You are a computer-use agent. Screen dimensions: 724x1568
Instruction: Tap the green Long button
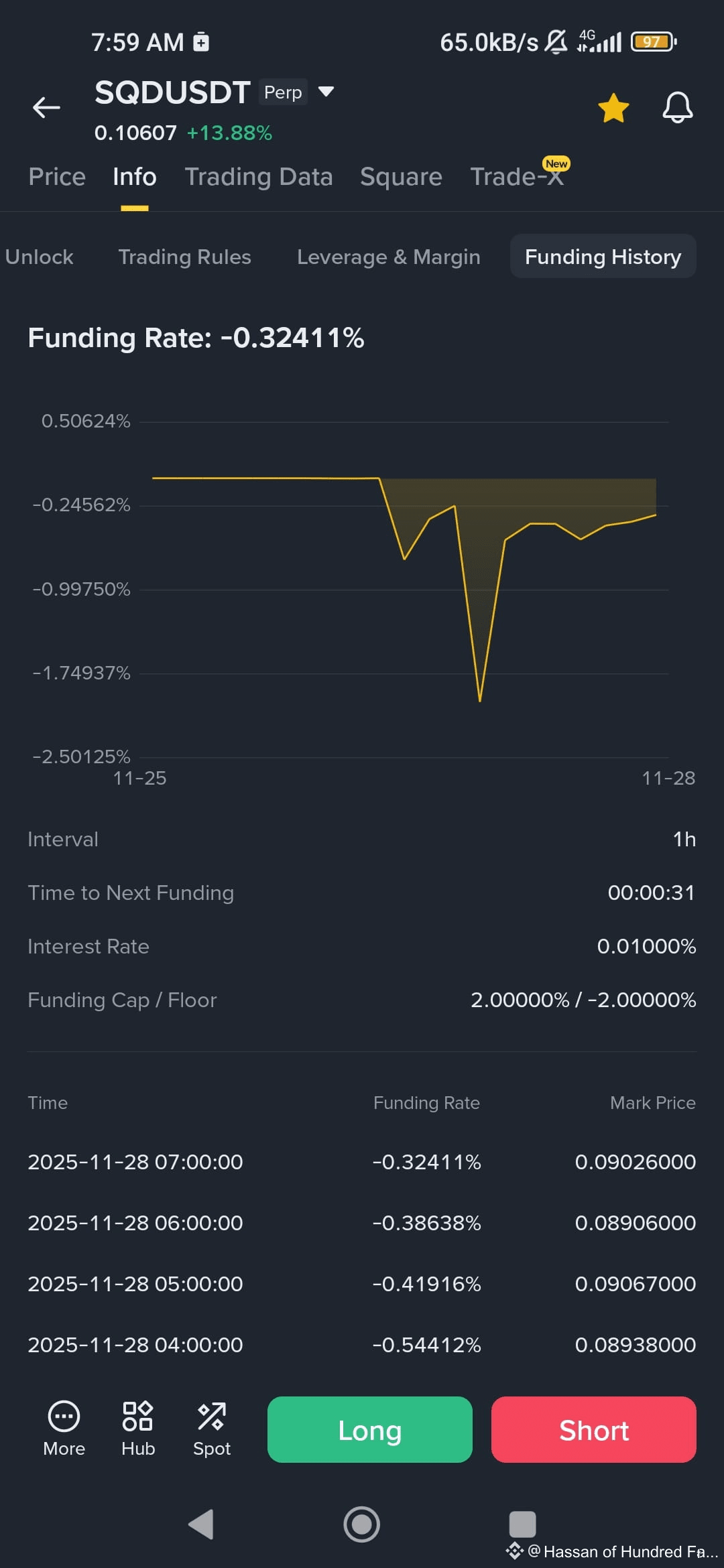pos(370,1429)
